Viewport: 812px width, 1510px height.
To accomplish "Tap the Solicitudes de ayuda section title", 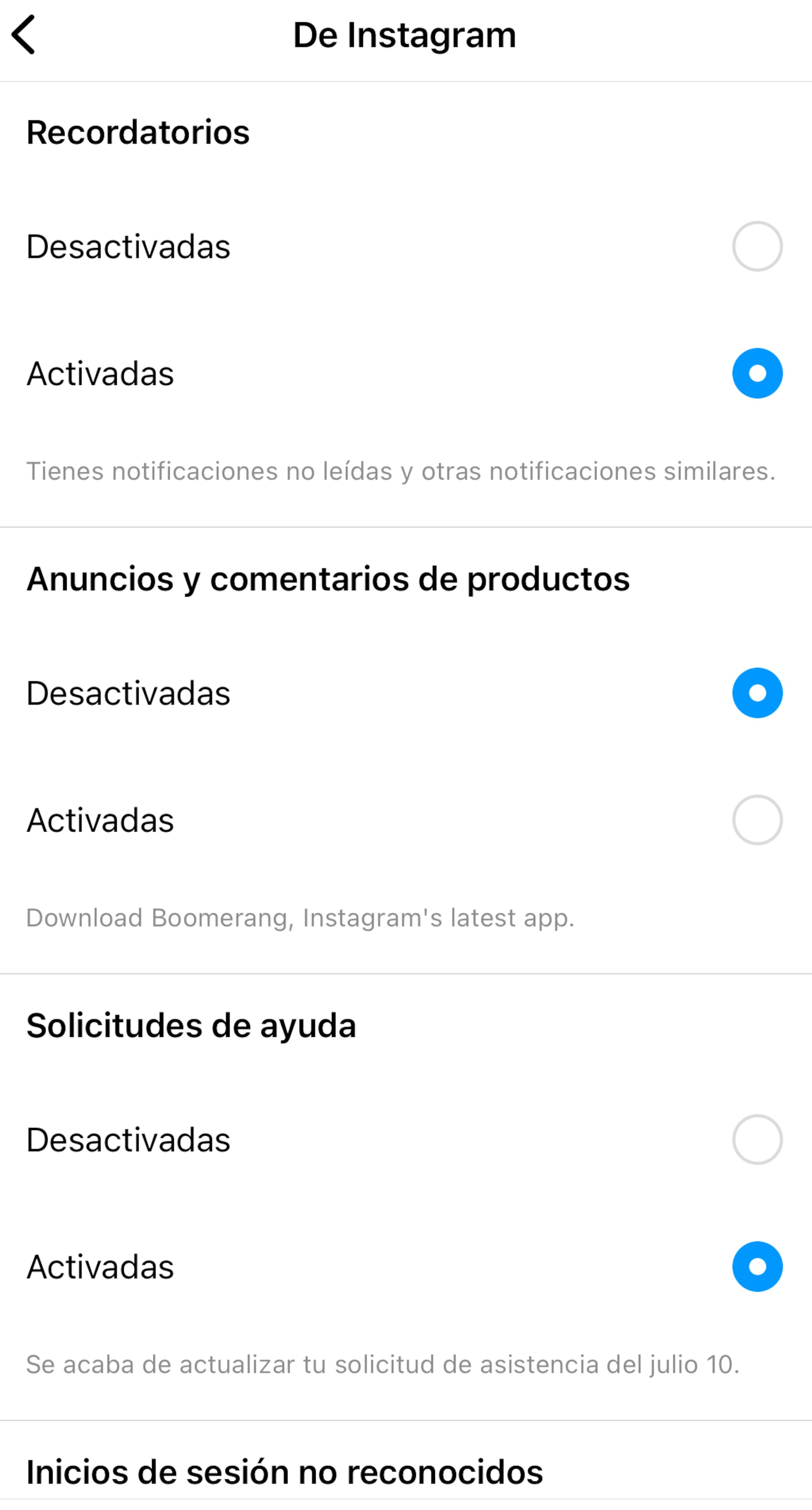I will [x=191, y=1025].
